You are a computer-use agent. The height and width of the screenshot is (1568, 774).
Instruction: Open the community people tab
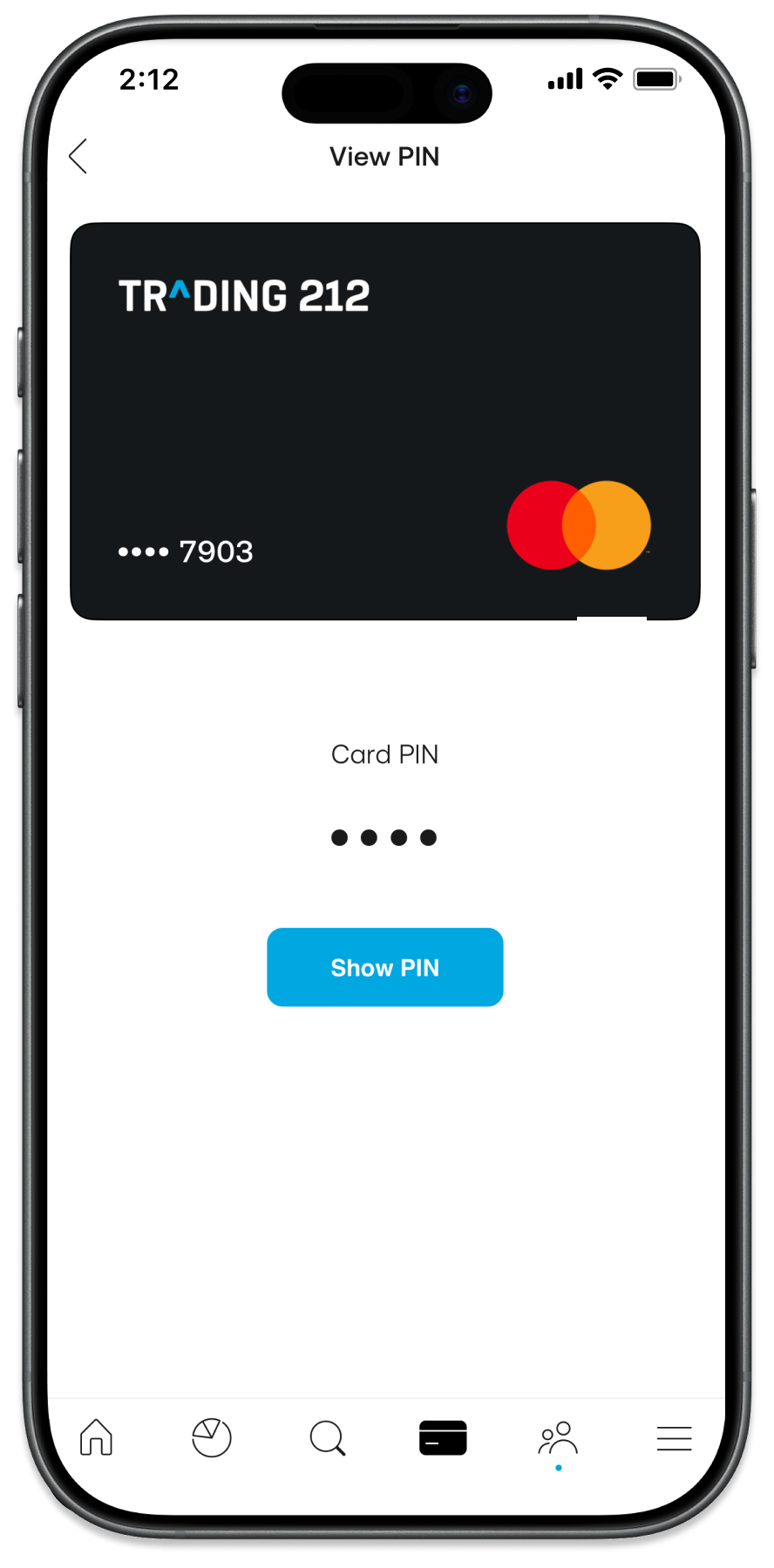[558, 1439]
